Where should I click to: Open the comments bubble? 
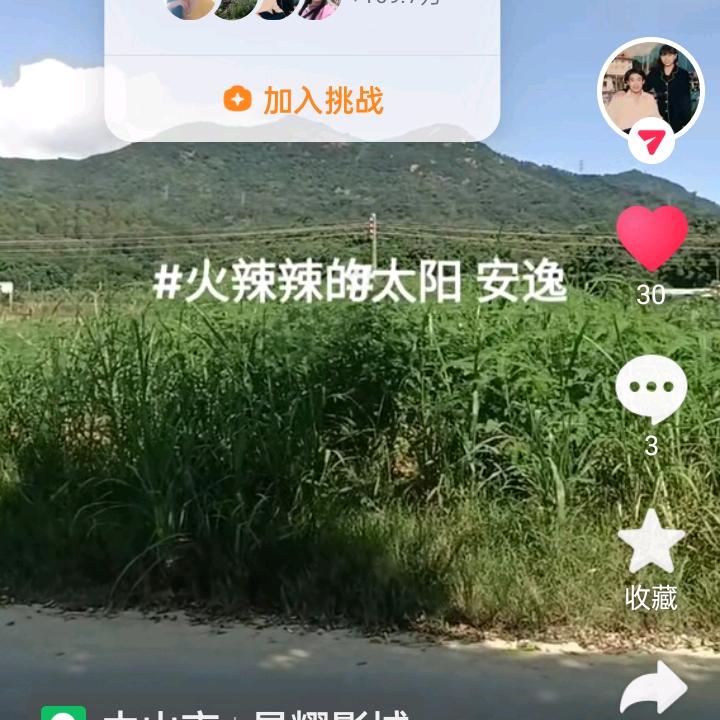pos(651,388)
